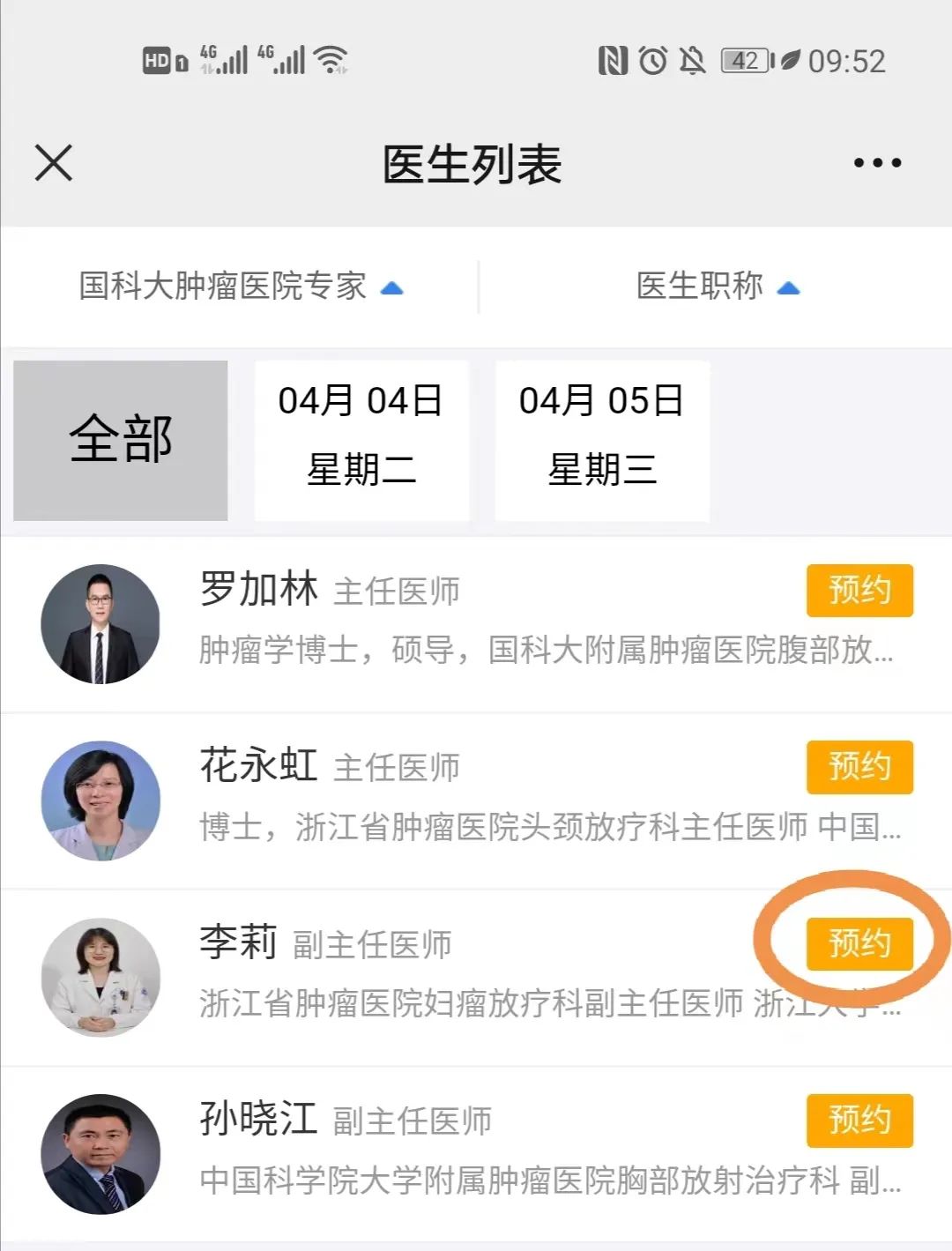952x1251 pixels.
Task: Close the doctor list page
Action: point(54,163)
